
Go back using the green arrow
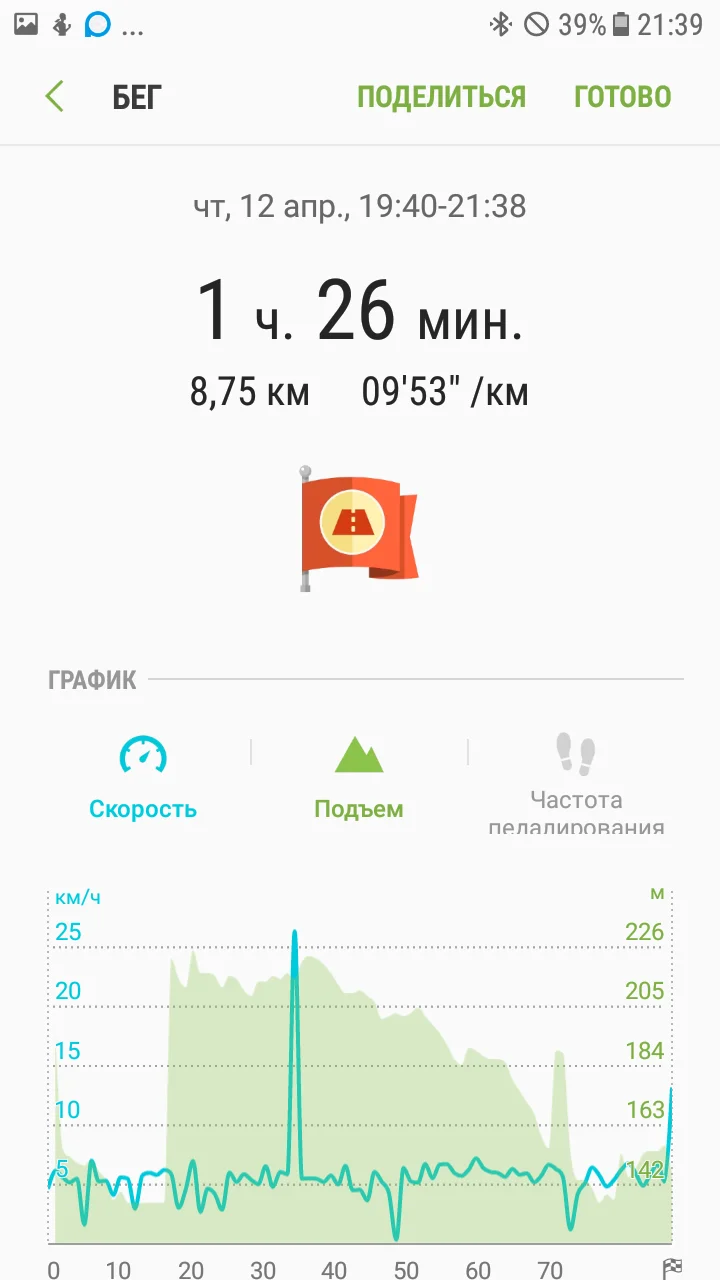coord(54,97)
